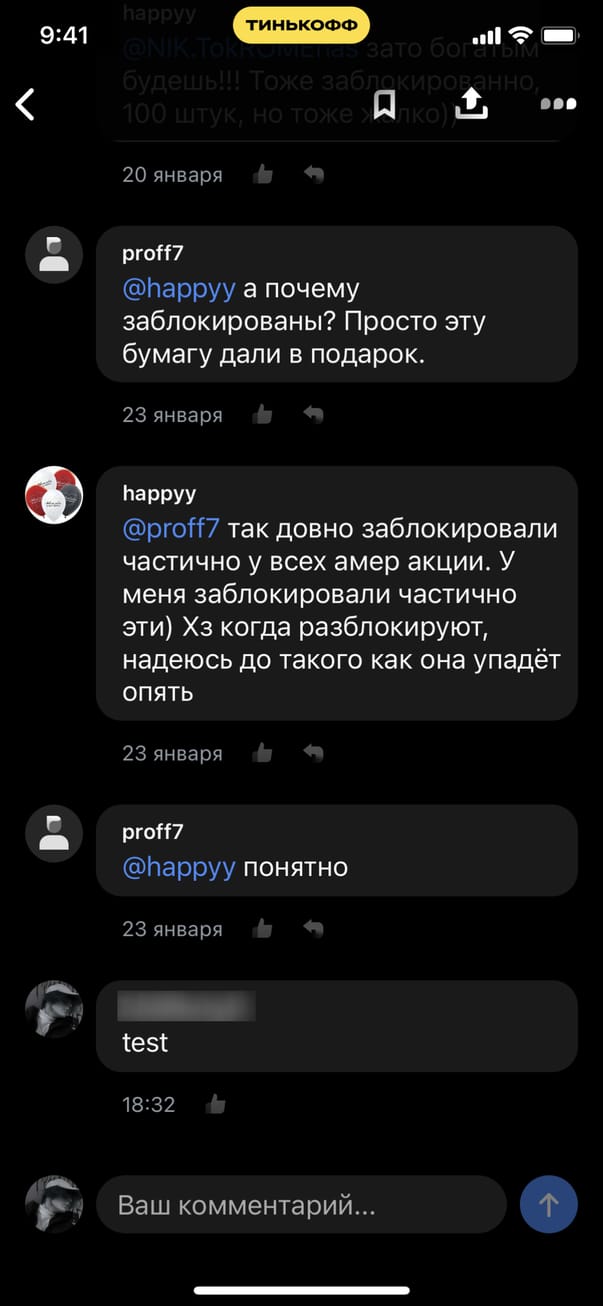Image resolution: width=603 pixels, height=1306 pixels.
Task: Go back using the top-left arrow
Action: tap(26, 104)
